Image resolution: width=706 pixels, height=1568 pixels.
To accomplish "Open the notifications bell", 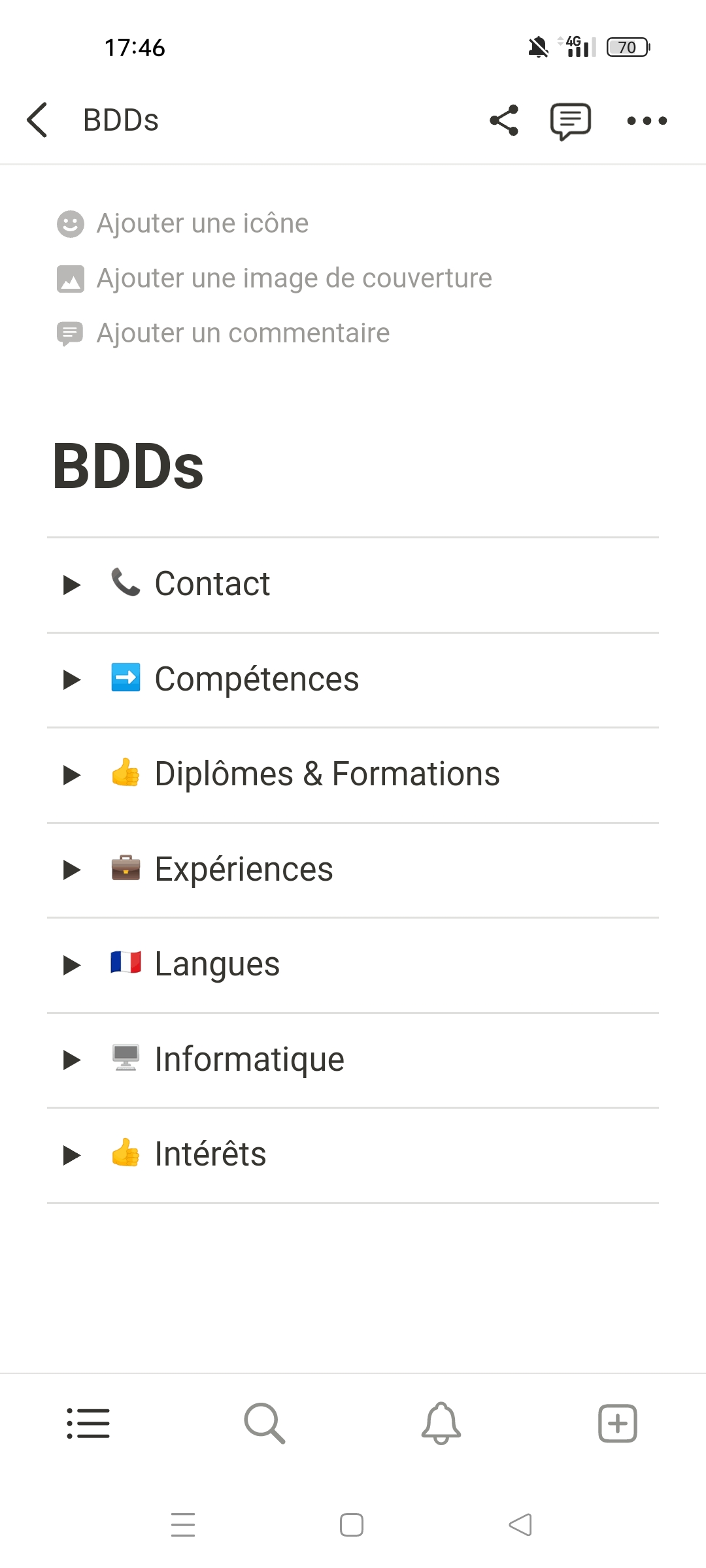I will tap(441, 1423).
